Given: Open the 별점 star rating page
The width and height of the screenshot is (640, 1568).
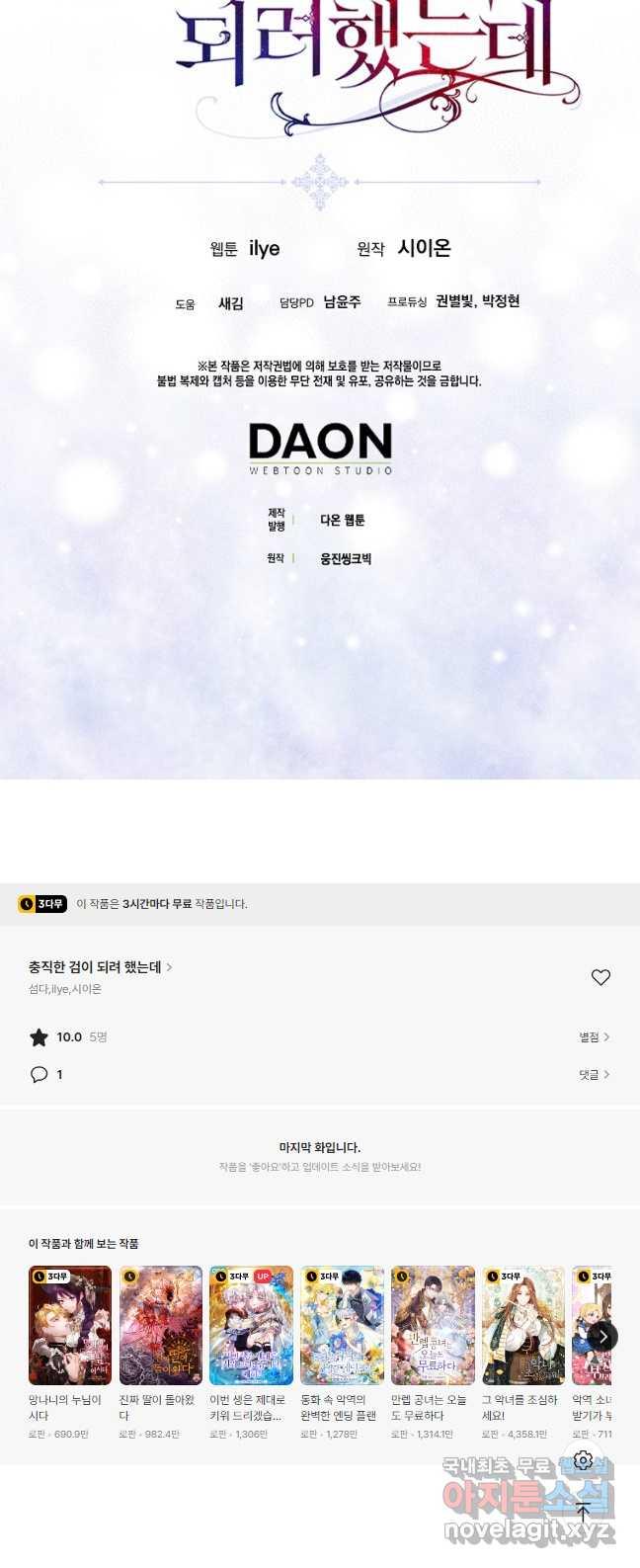Looking at the screenshot, I should 594,1036.
